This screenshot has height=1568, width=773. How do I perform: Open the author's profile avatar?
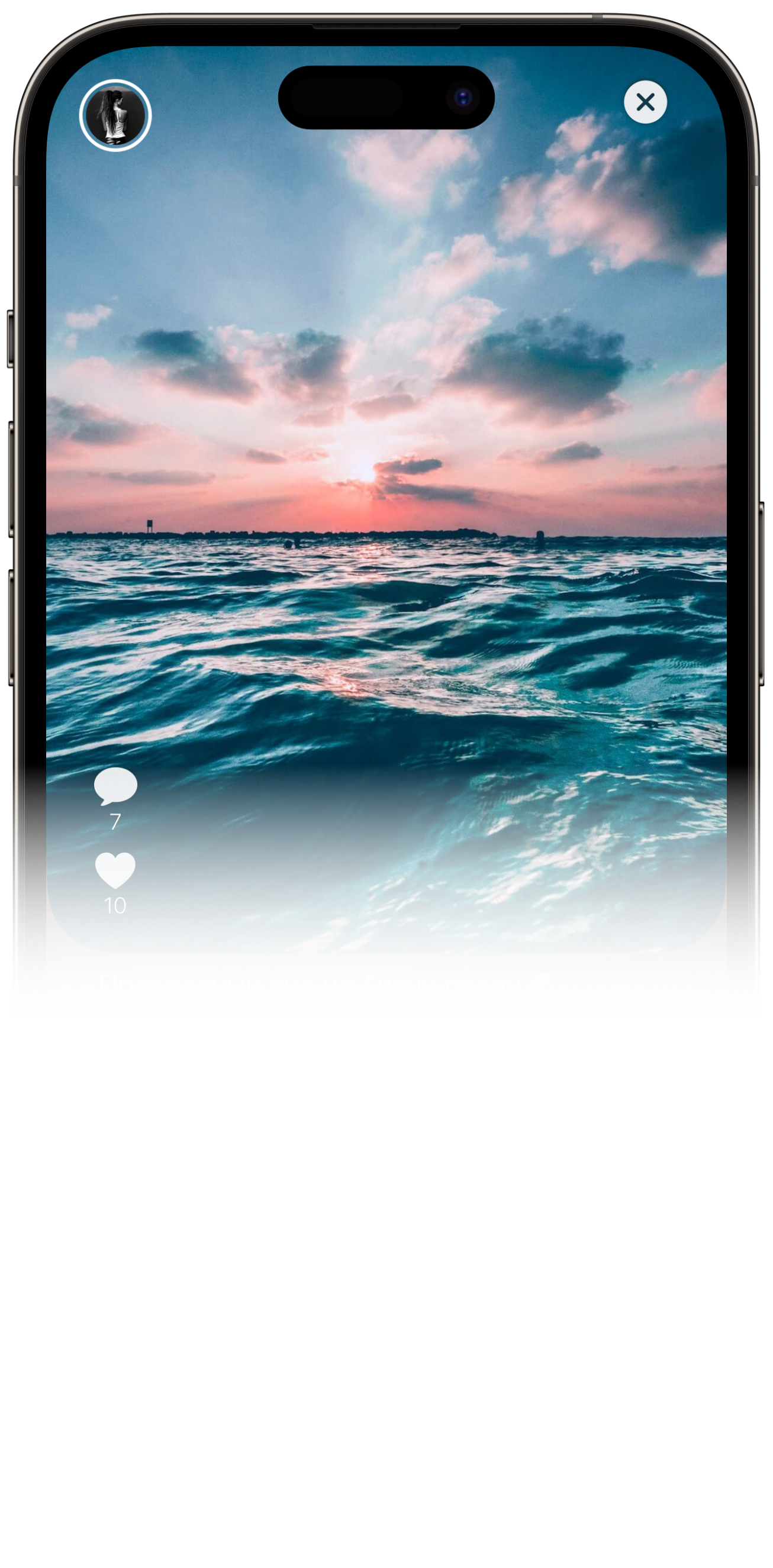115,115
